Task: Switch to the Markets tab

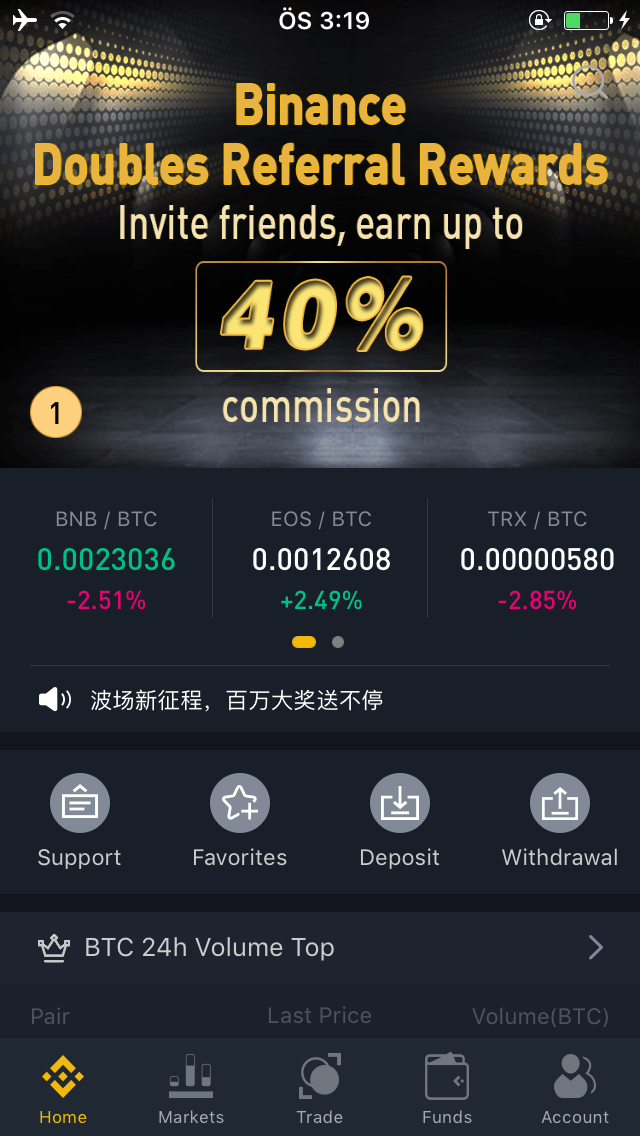Action: pyautogui.click(x=191, y=1088)
